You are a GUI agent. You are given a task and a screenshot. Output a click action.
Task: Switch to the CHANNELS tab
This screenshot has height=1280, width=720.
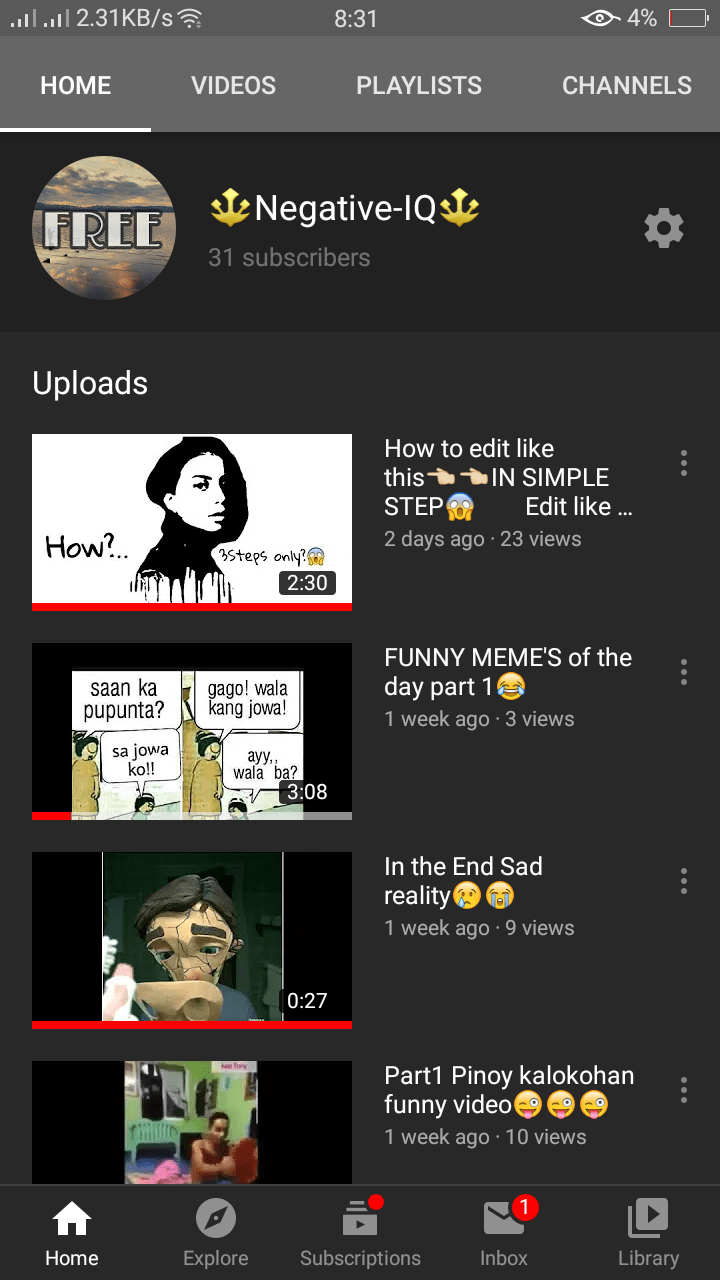tap(626, 86)
